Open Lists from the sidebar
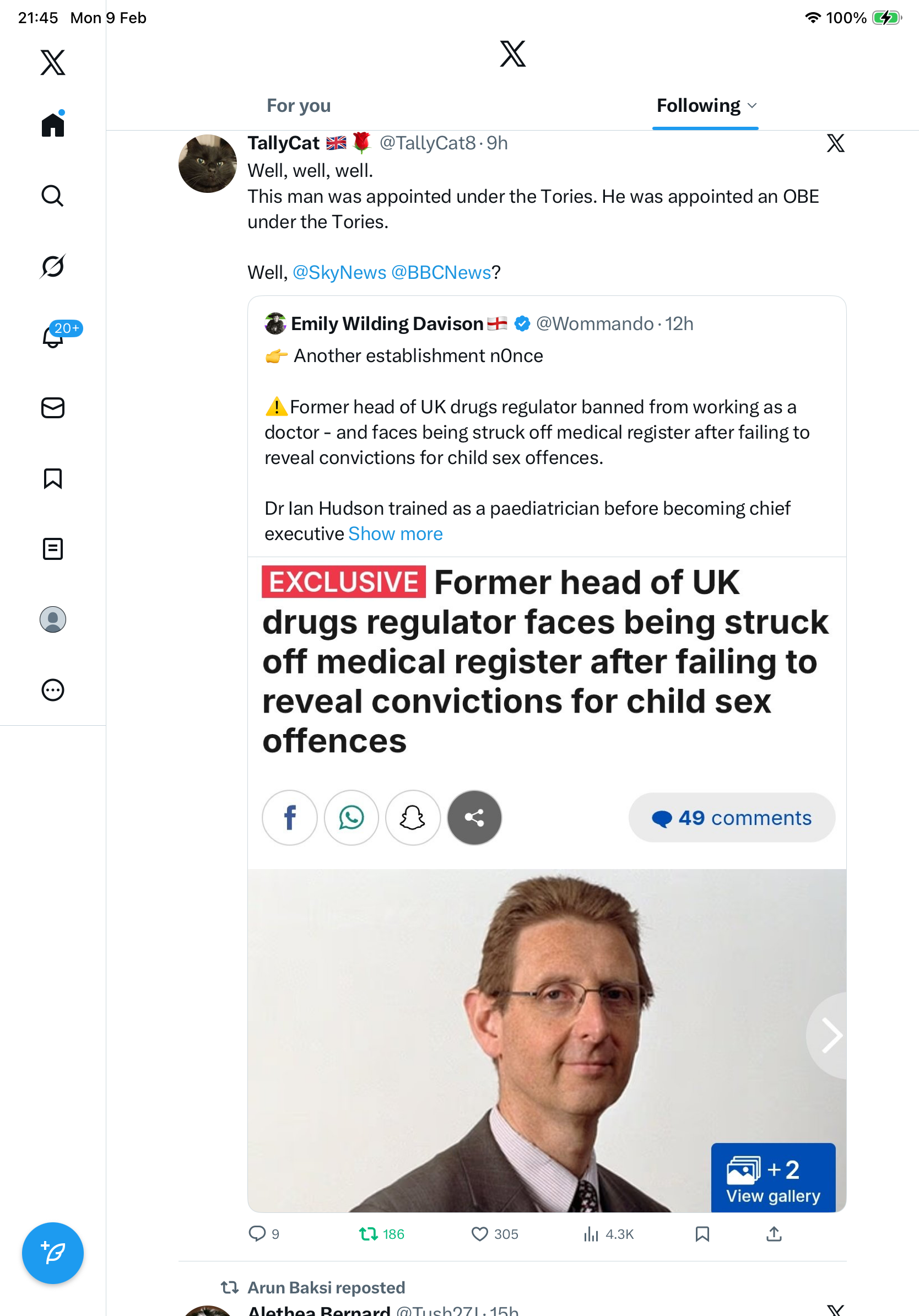 tap(53, 549)
